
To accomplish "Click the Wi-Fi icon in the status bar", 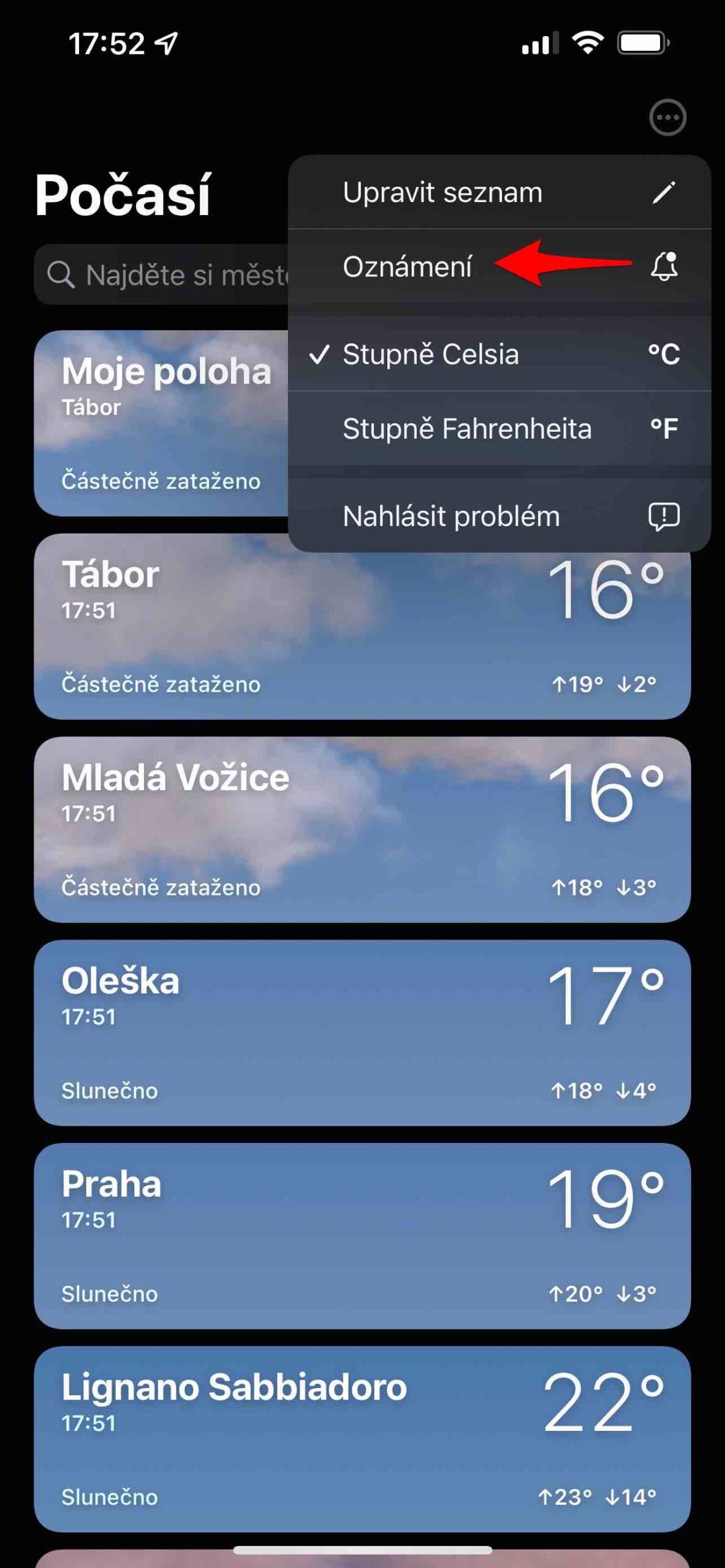I will 587,43.
